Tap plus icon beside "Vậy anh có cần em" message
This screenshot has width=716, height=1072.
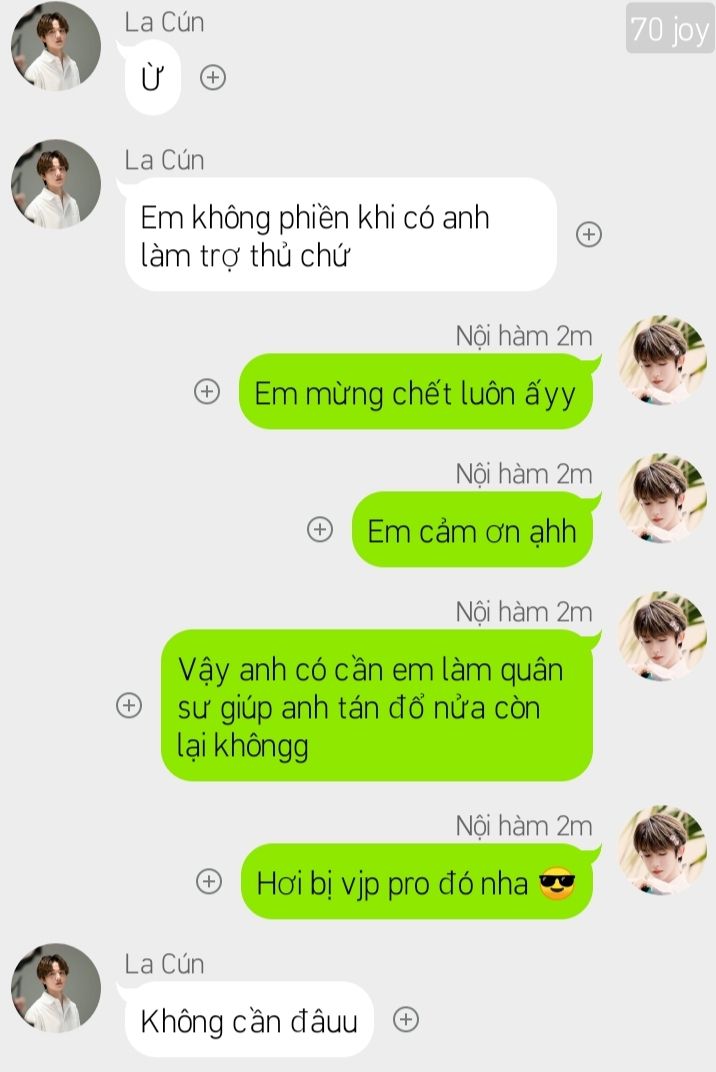tap(129, 705)
